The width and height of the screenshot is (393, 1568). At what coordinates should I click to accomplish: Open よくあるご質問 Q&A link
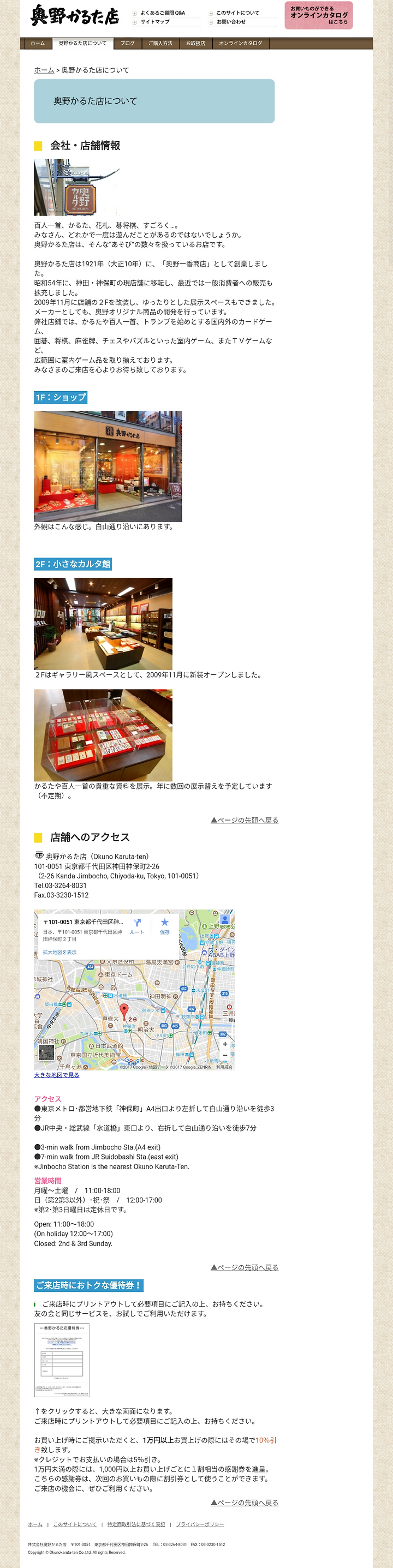(162, 13)
